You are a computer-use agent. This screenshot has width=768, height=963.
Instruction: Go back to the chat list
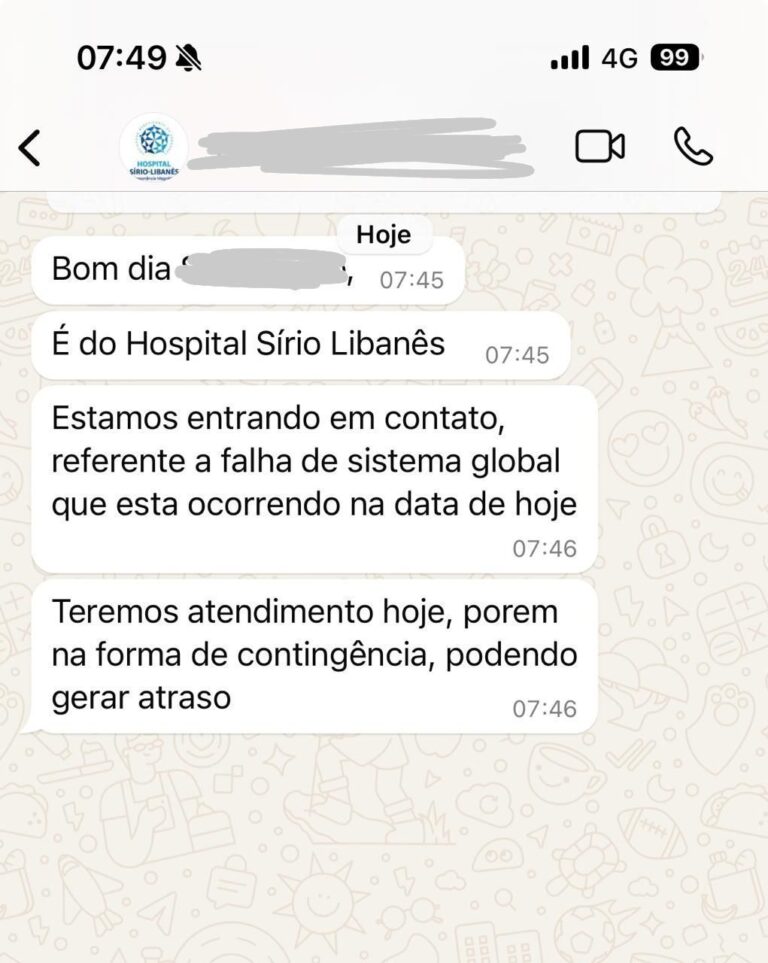click(30, 148)
